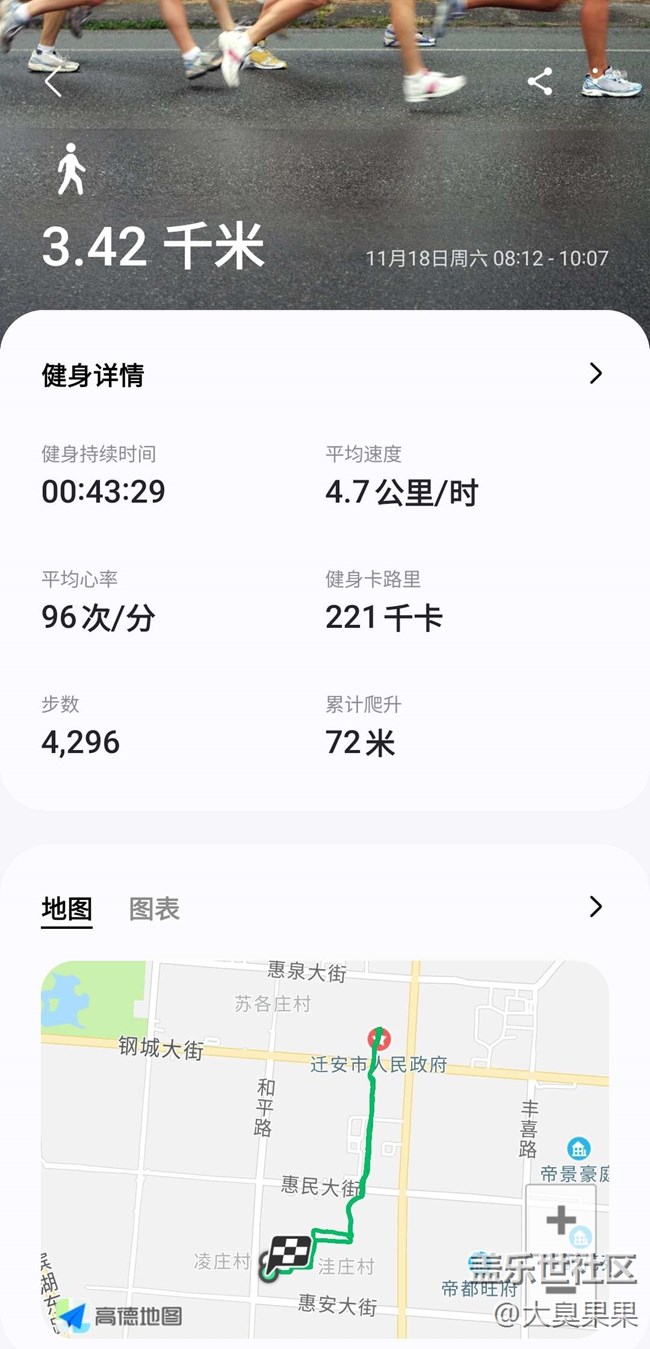Expand the 健身详情 details arrow
This screenshot has width=650, height=1349.
(x=596, y=374)
